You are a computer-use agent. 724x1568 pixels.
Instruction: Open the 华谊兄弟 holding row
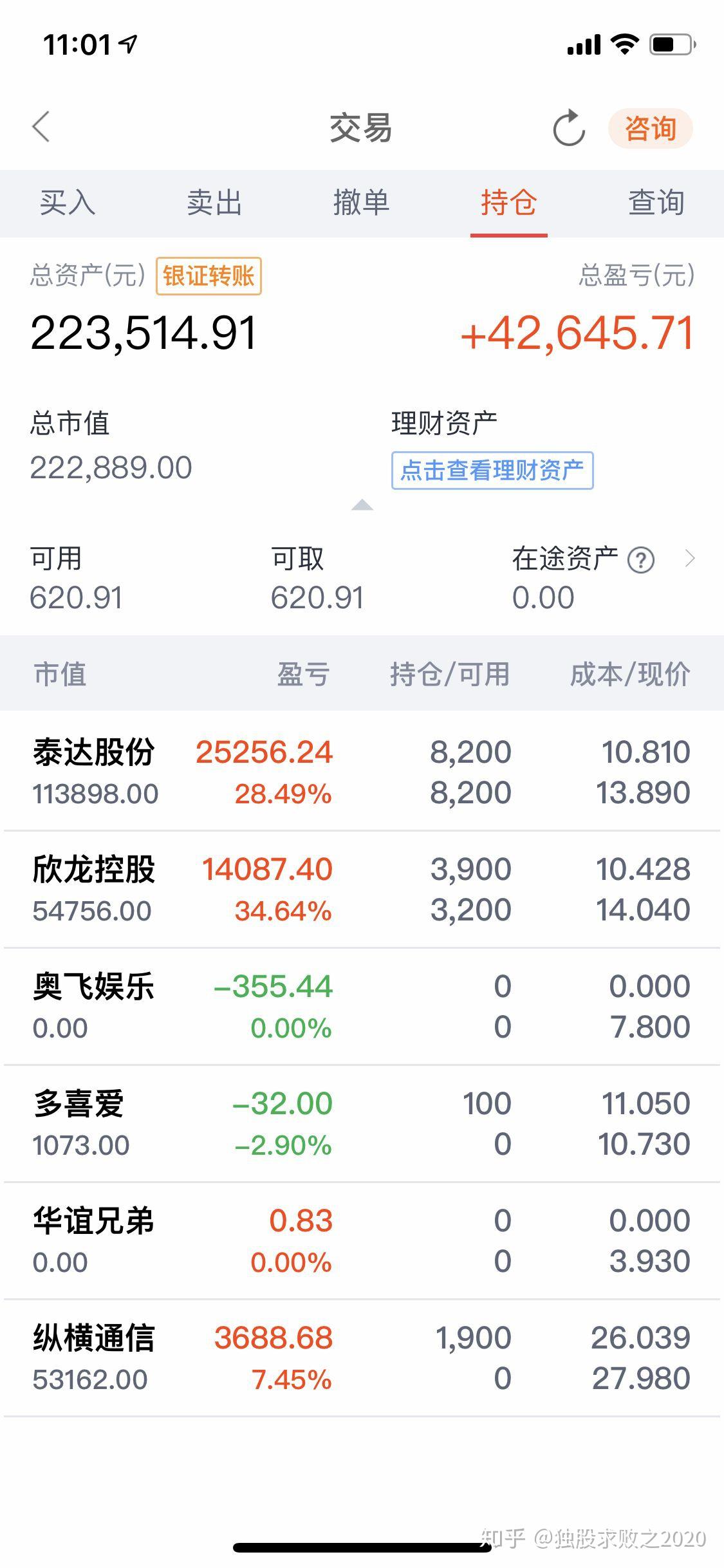click(362, 1240)
